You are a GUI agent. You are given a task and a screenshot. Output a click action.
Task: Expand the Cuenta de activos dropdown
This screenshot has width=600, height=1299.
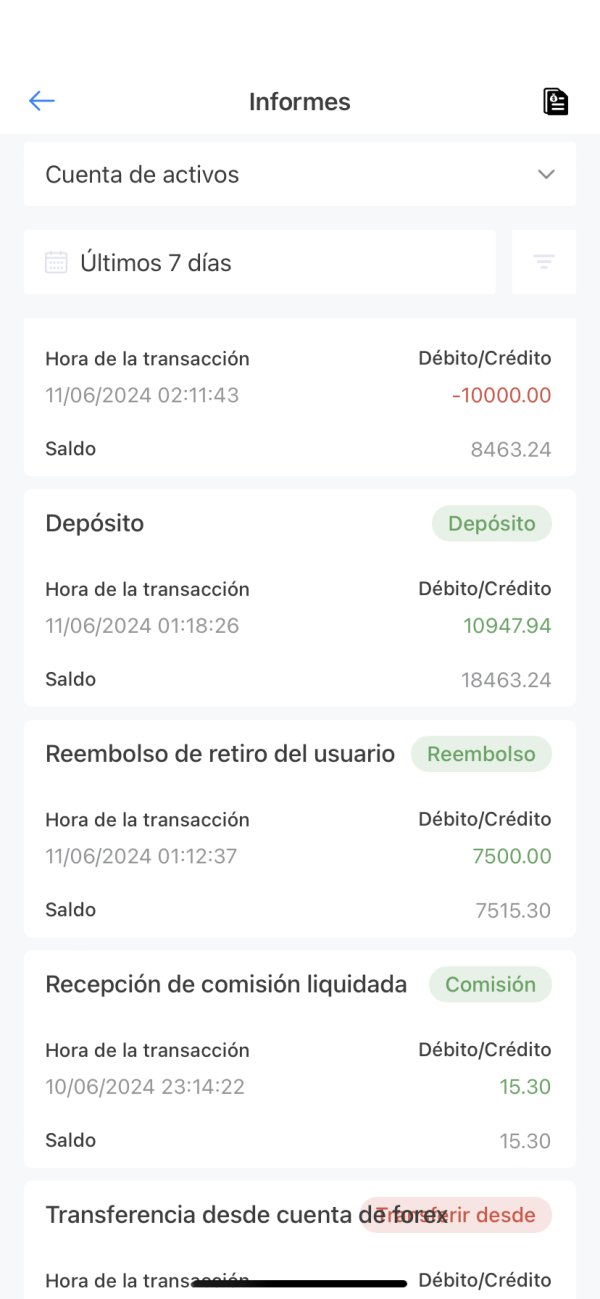coord(300,174)
